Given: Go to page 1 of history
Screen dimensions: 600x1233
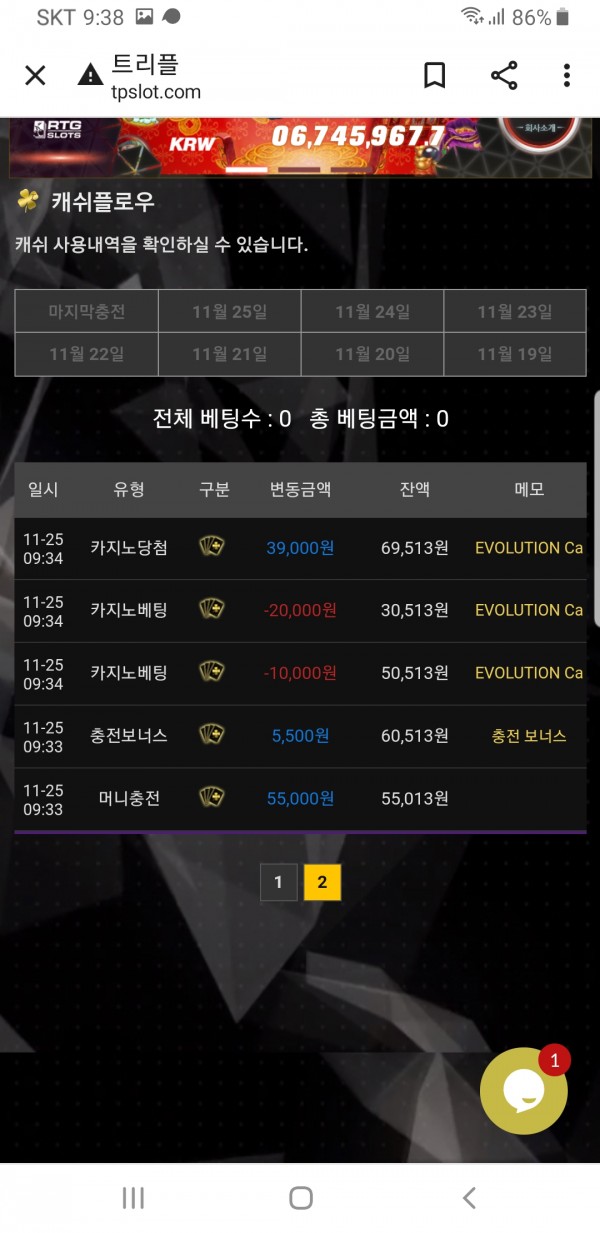Looking at the screenshot, I should pyautogui.click(x=278, y=882).
